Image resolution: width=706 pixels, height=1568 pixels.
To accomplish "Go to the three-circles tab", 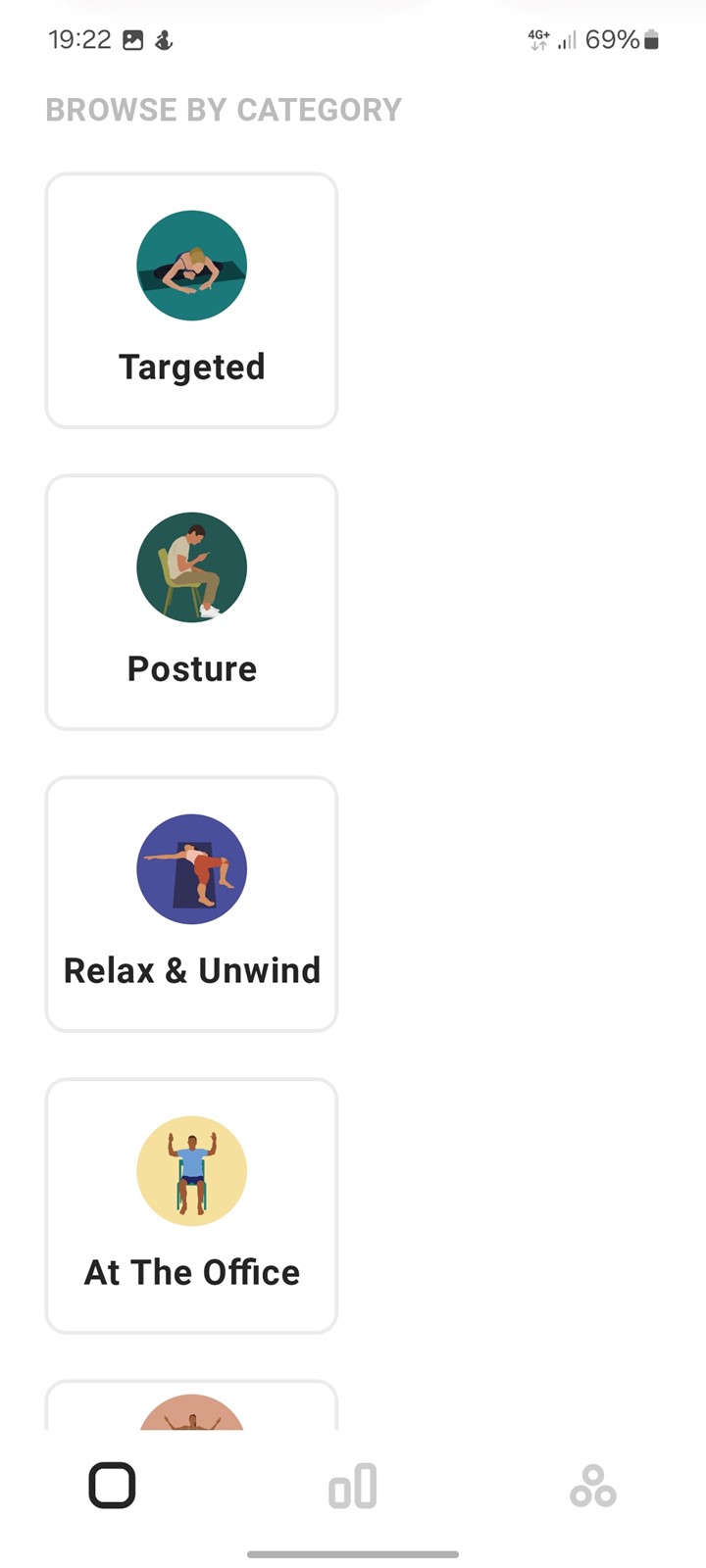I will click(593, 1485).
